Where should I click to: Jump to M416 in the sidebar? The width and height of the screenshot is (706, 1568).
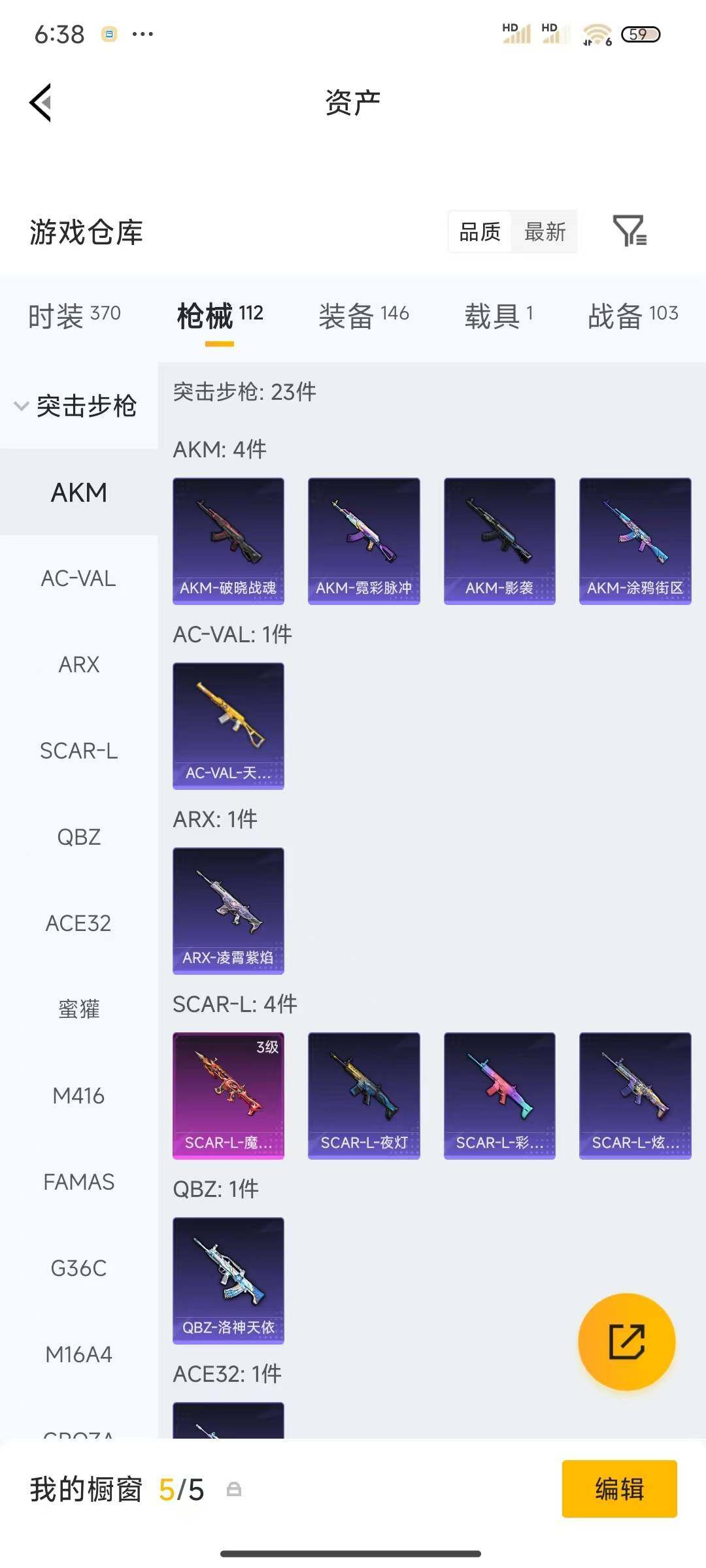point(78,1096)
